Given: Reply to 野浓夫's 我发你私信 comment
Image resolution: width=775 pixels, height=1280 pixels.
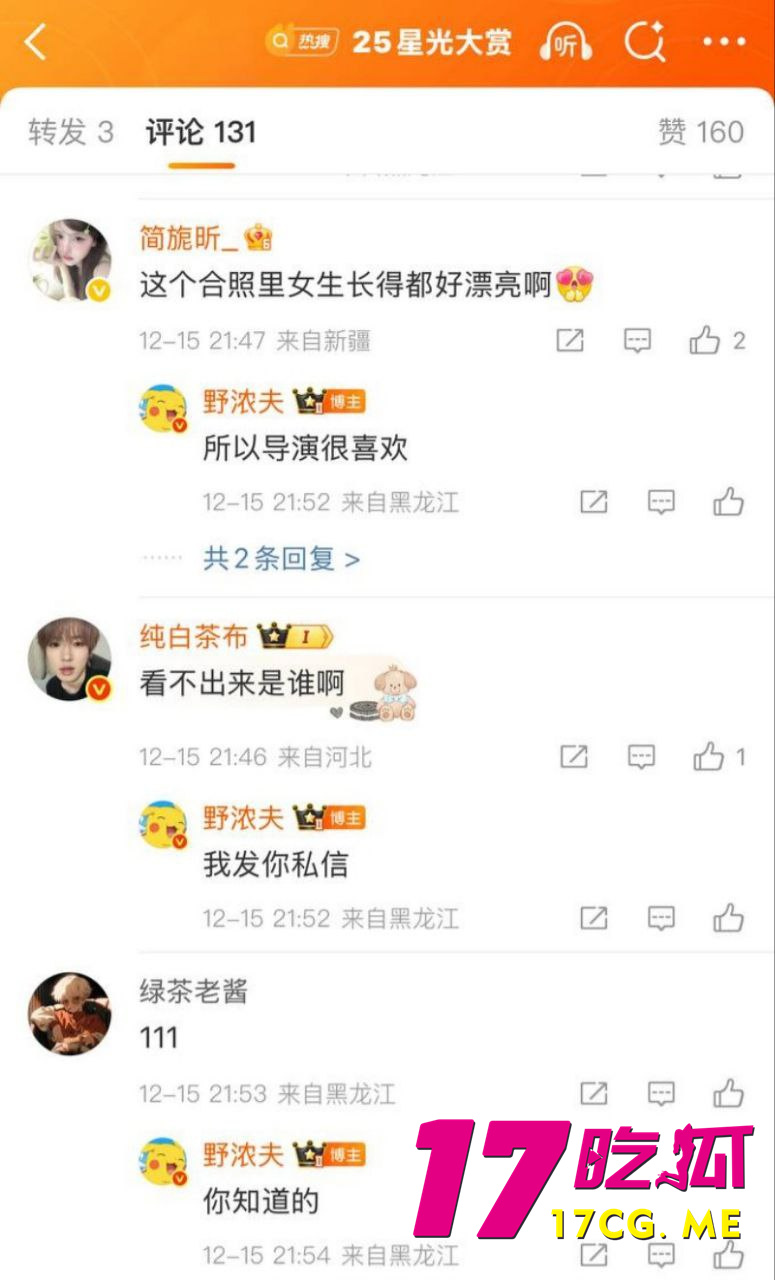Looking at the screenshot, I should pyautogui.click(x=661, y=918).
